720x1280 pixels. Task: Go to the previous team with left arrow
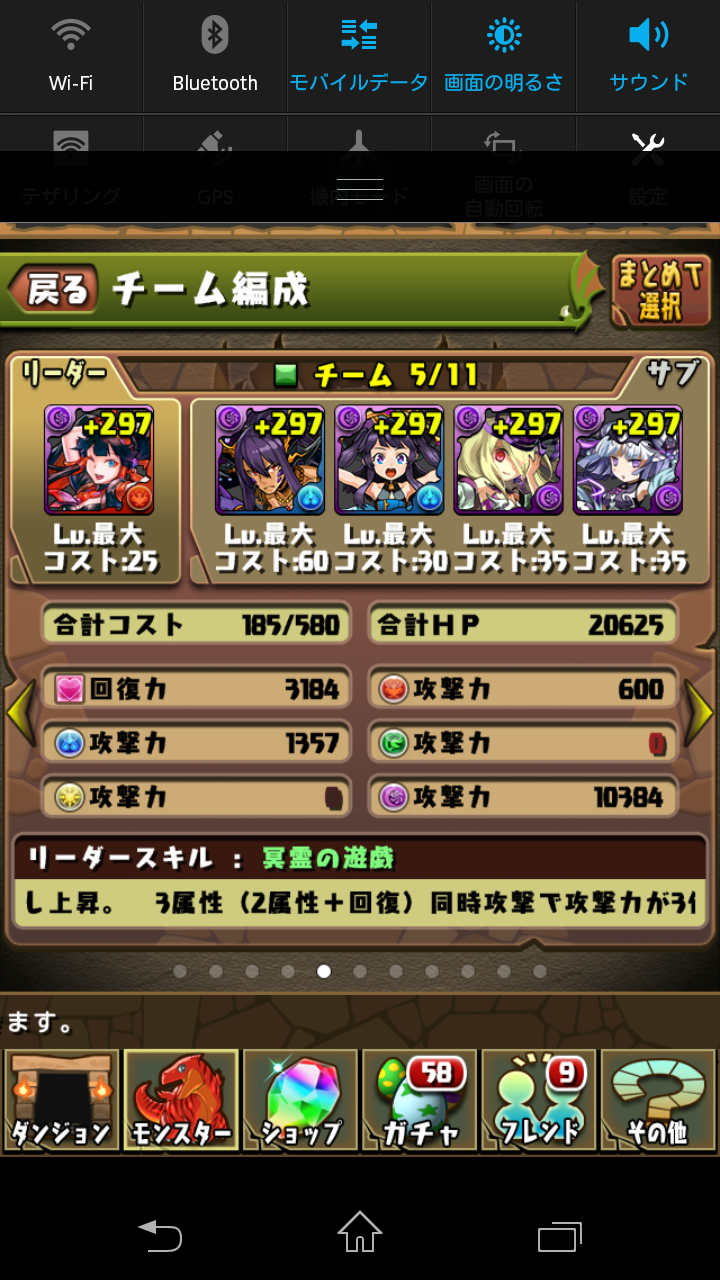(x=20, y=712)
